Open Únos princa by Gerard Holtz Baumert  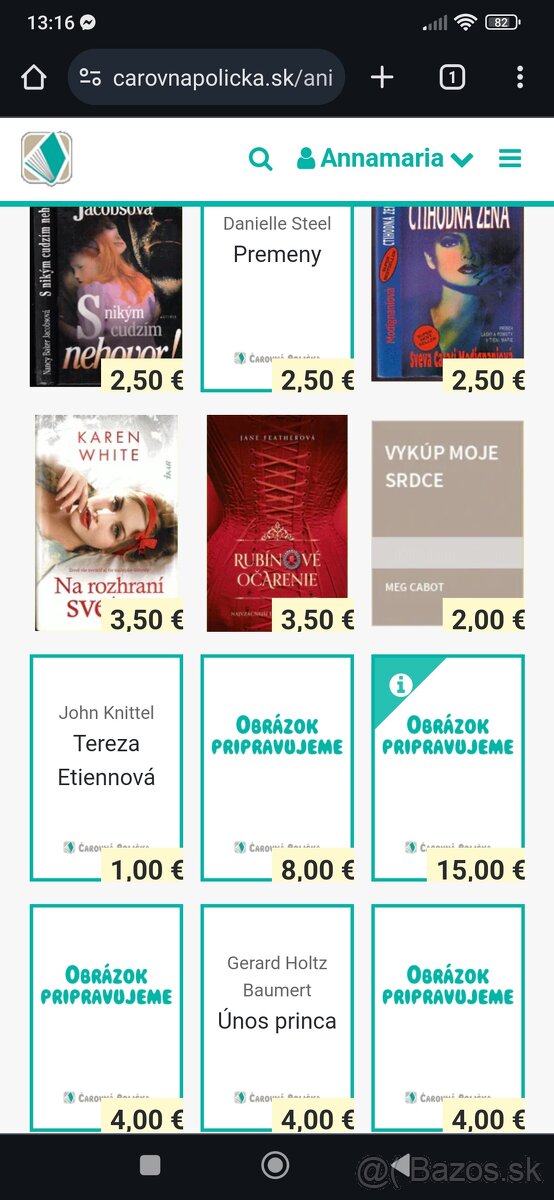(277, 1018)
